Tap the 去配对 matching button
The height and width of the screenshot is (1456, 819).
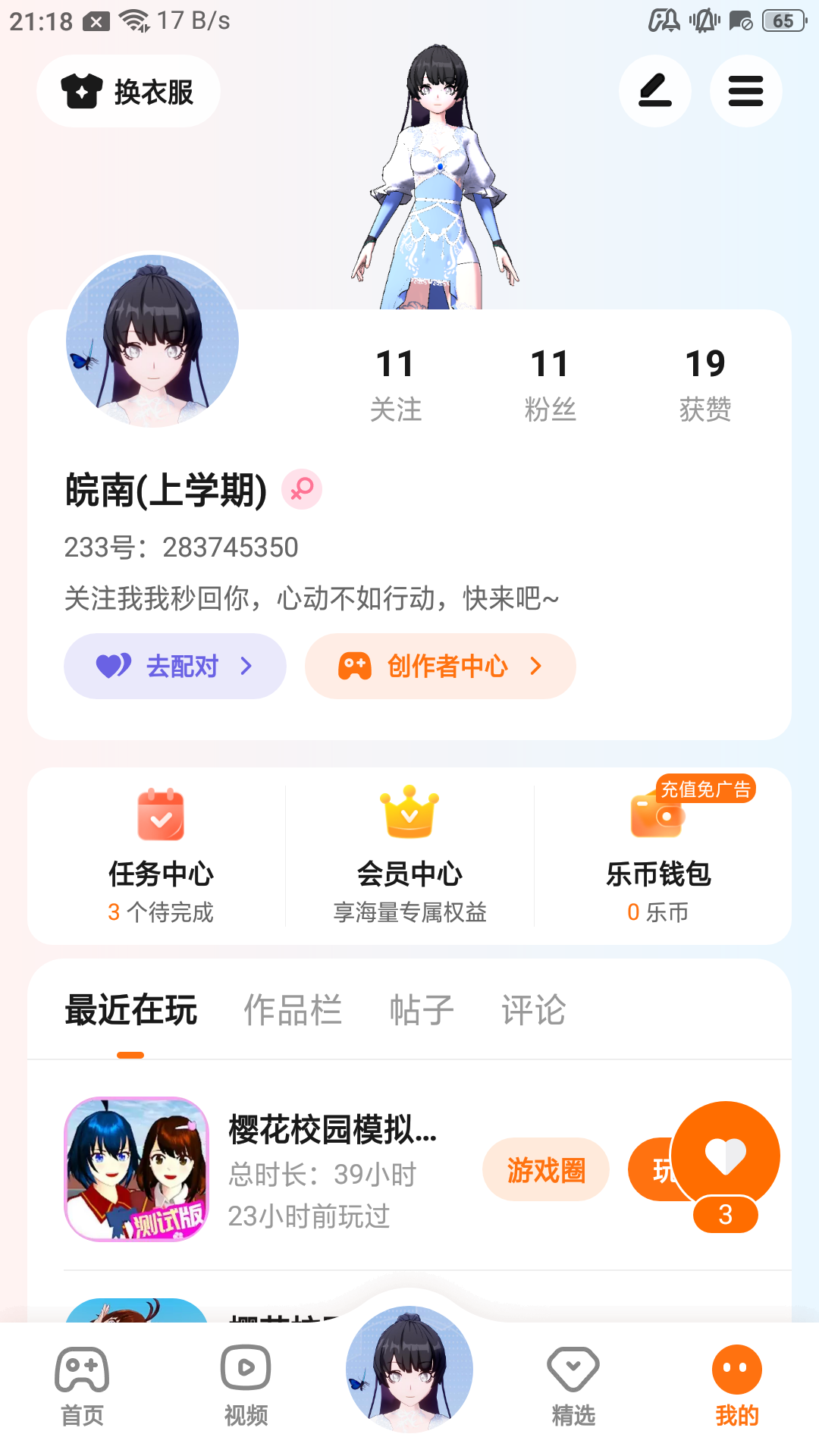[174, 666]
